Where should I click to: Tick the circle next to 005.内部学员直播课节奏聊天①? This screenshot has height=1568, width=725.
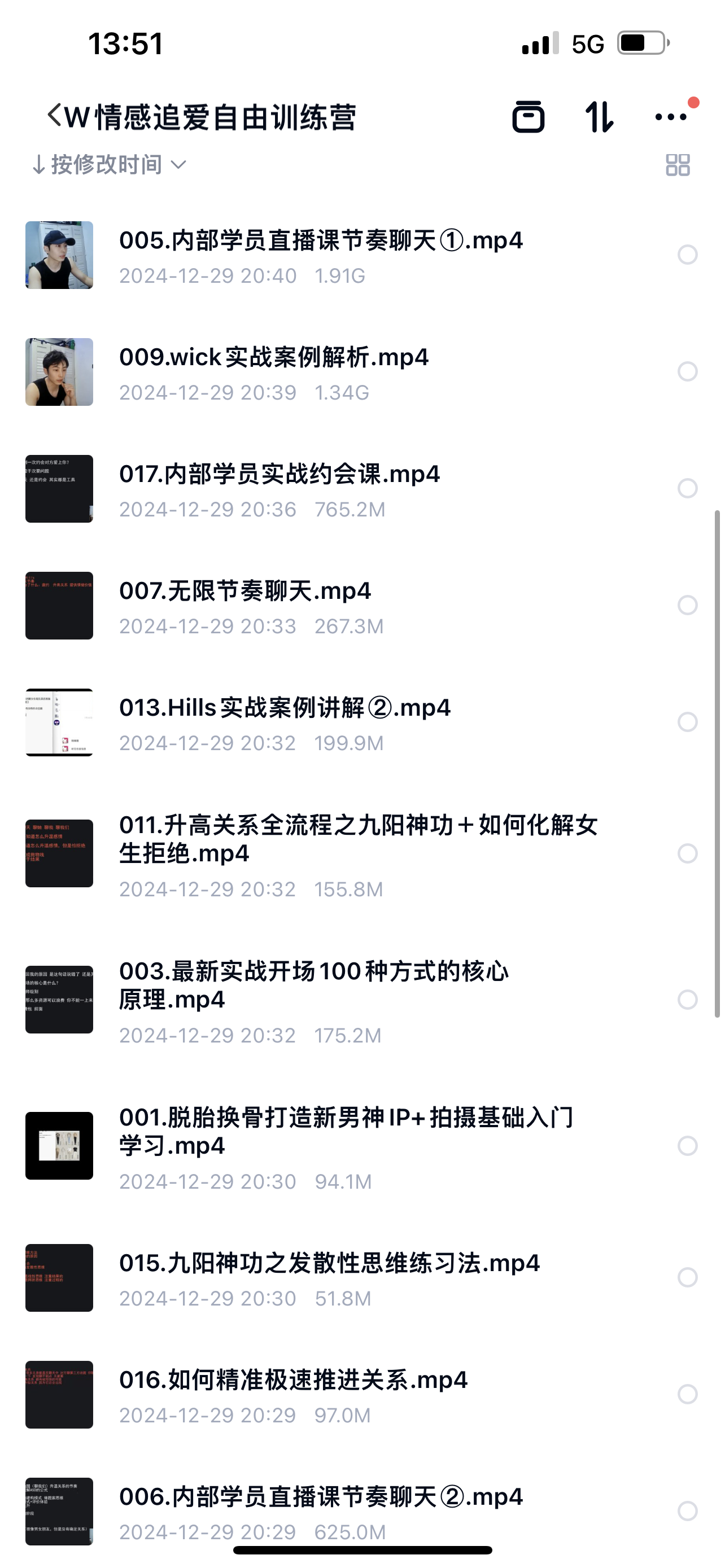coord(687,255)
